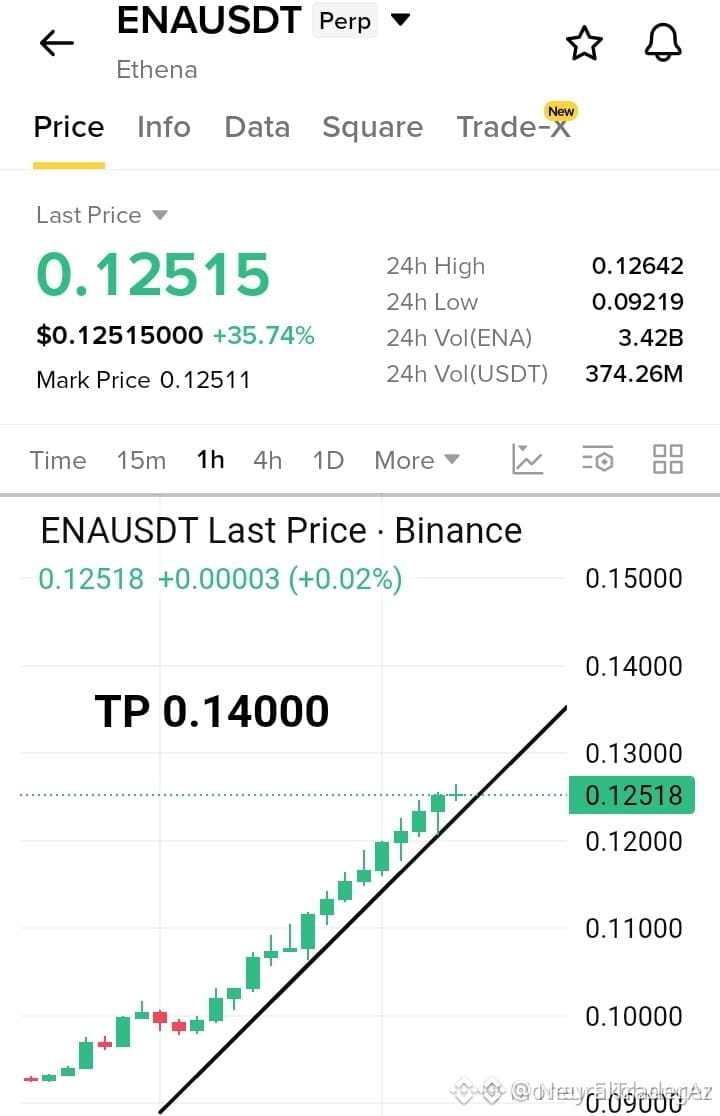Open the price alert bell
720x1116 pixels.
[663, 43]
